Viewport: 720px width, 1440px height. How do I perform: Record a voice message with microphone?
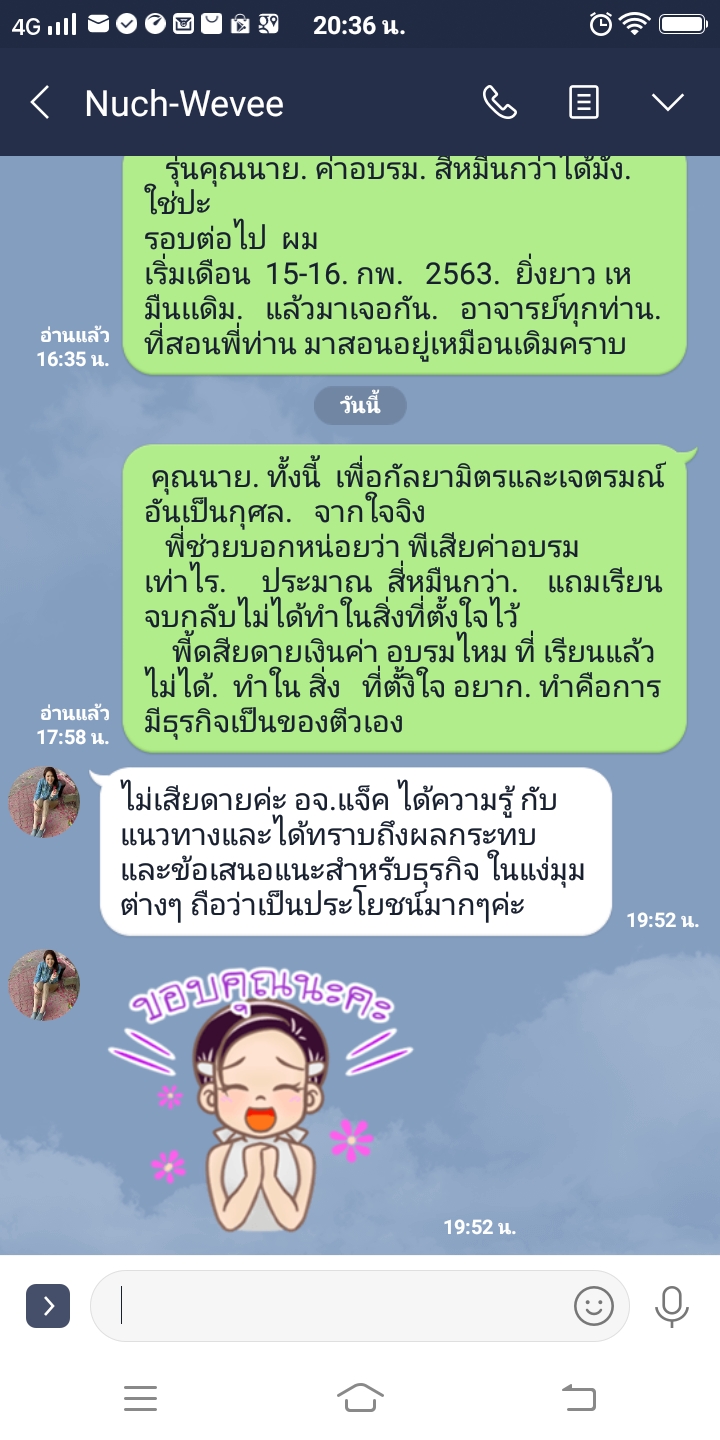click(671, 1306)
